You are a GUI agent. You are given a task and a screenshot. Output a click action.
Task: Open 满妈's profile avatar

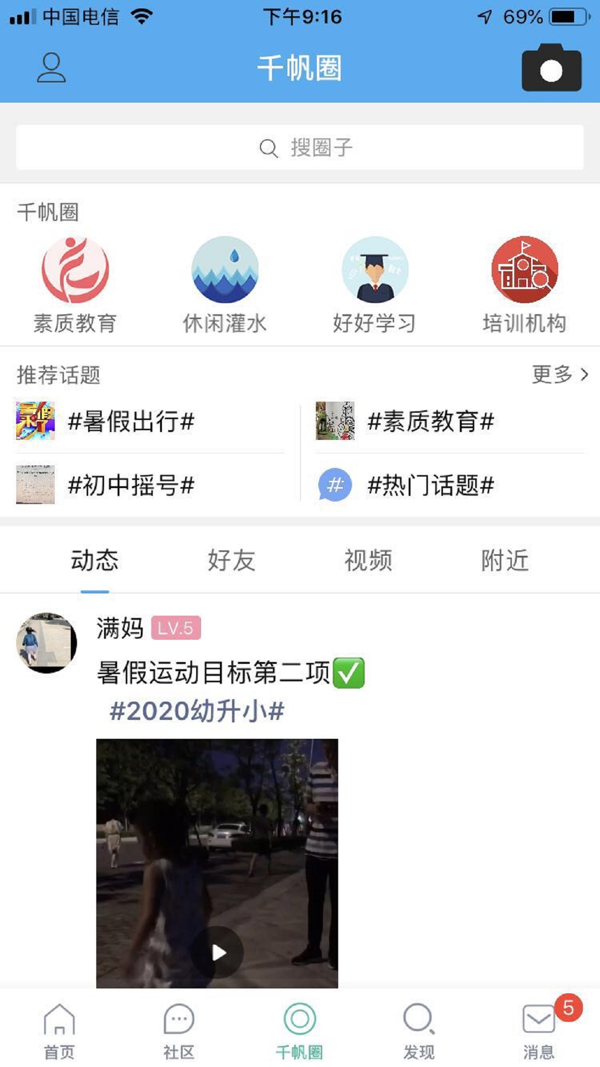[x=46, y=643]
